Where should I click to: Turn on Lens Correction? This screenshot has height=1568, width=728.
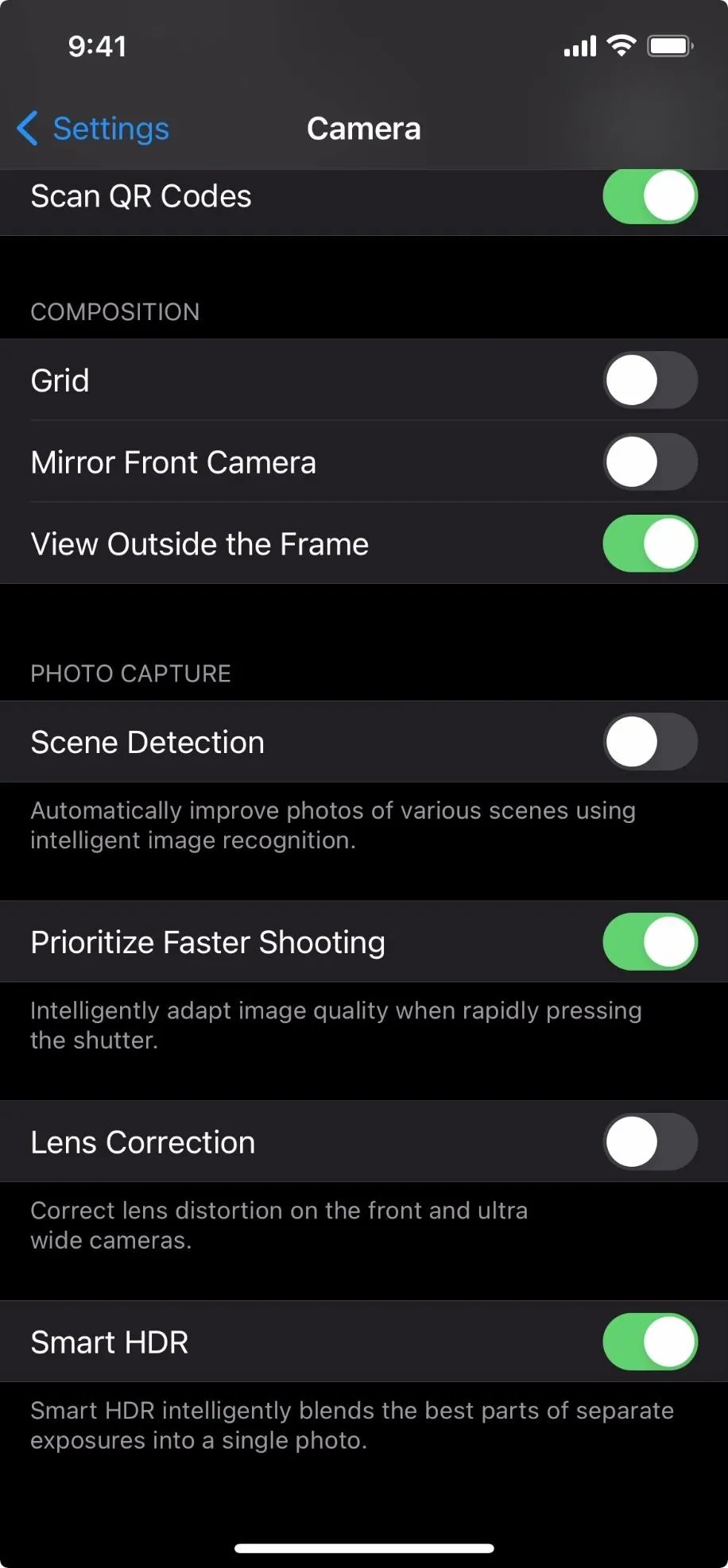tap(650, 1142)
